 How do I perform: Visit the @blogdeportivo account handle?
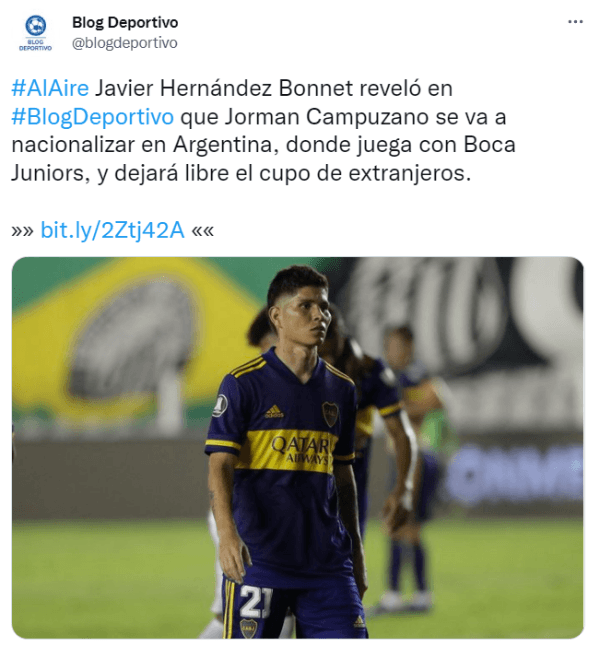[125, 42]
